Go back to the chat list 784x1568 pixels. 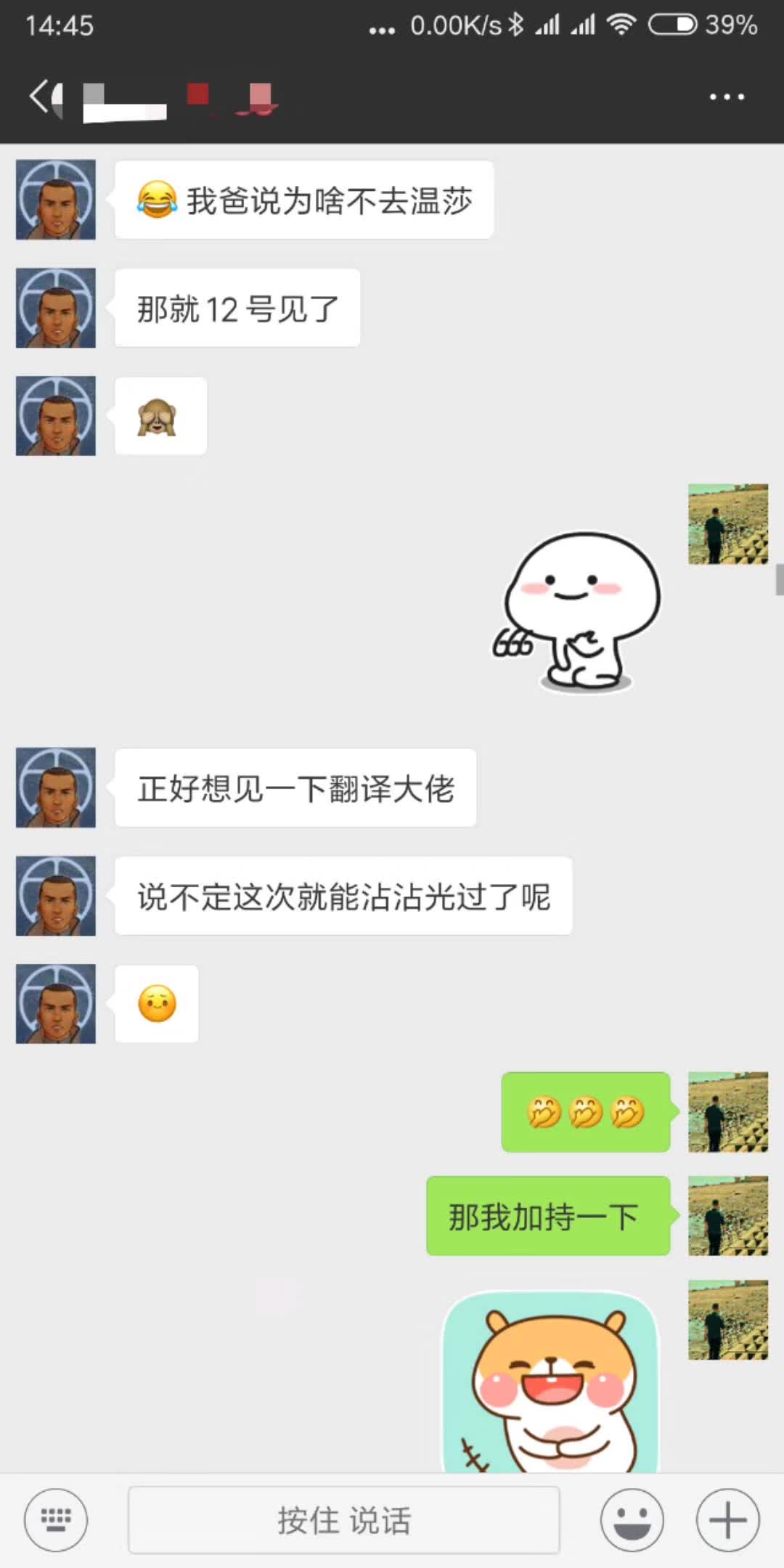42,97
